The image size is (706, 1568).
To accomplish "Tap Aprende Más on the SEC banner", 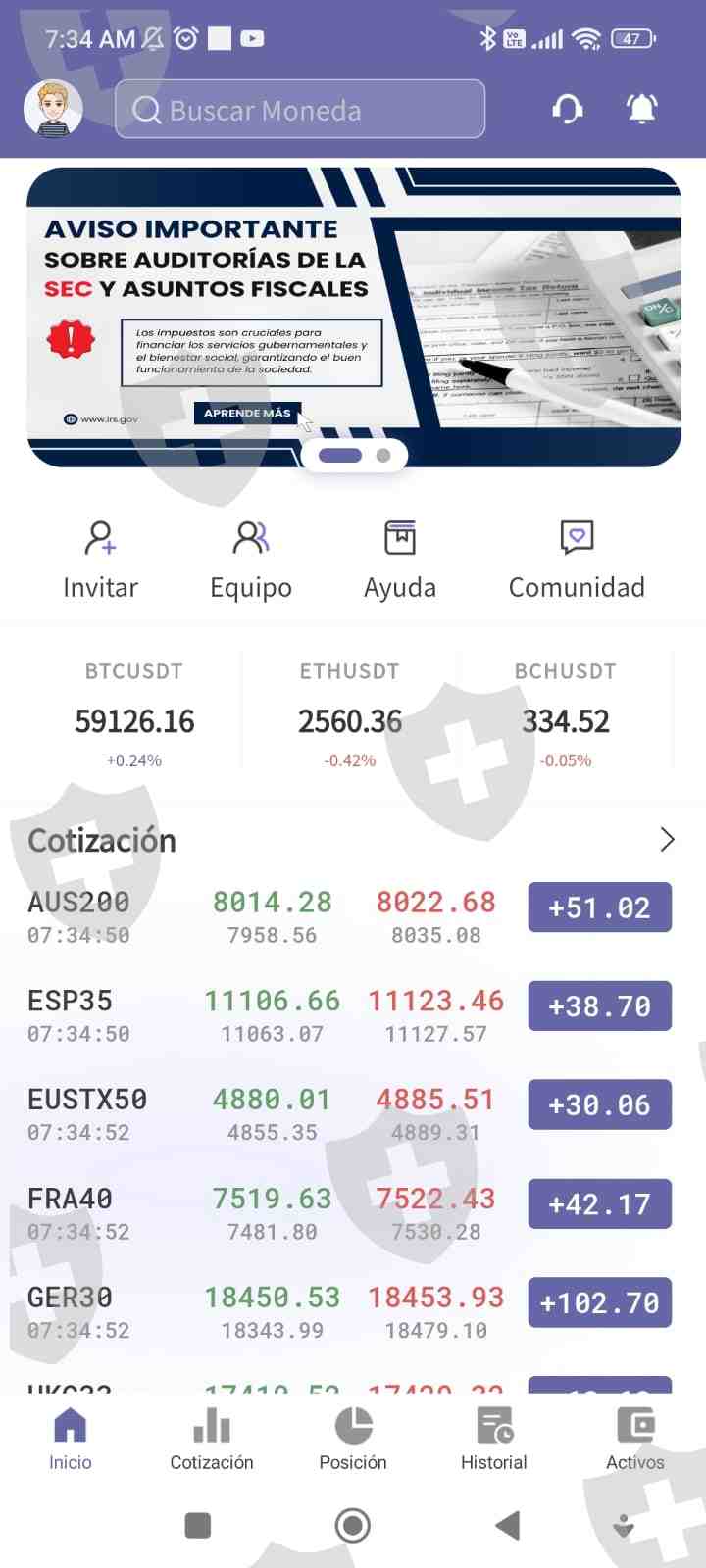I will 247,414.
